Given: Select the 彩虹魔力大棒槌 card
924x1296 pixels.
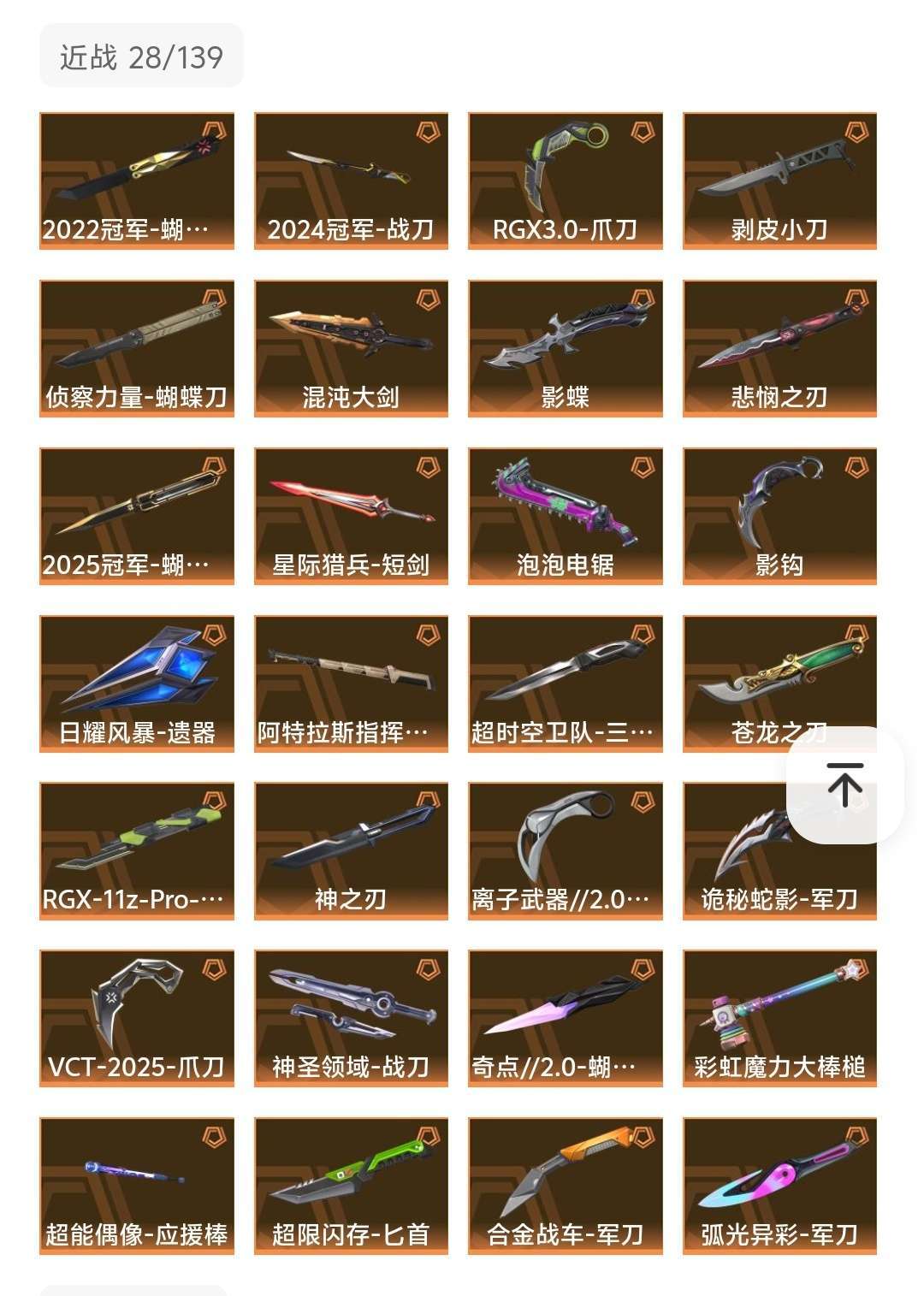Looking at the screenshot, I should coord(779,1018).
